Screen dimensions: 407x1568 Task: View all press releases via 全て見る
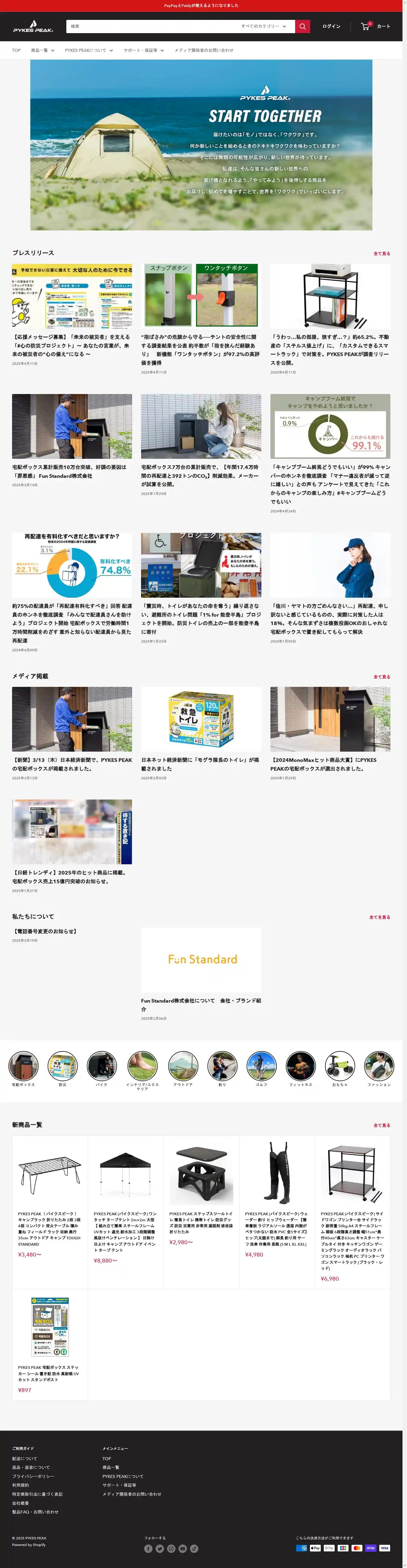[x=381, y=253]
